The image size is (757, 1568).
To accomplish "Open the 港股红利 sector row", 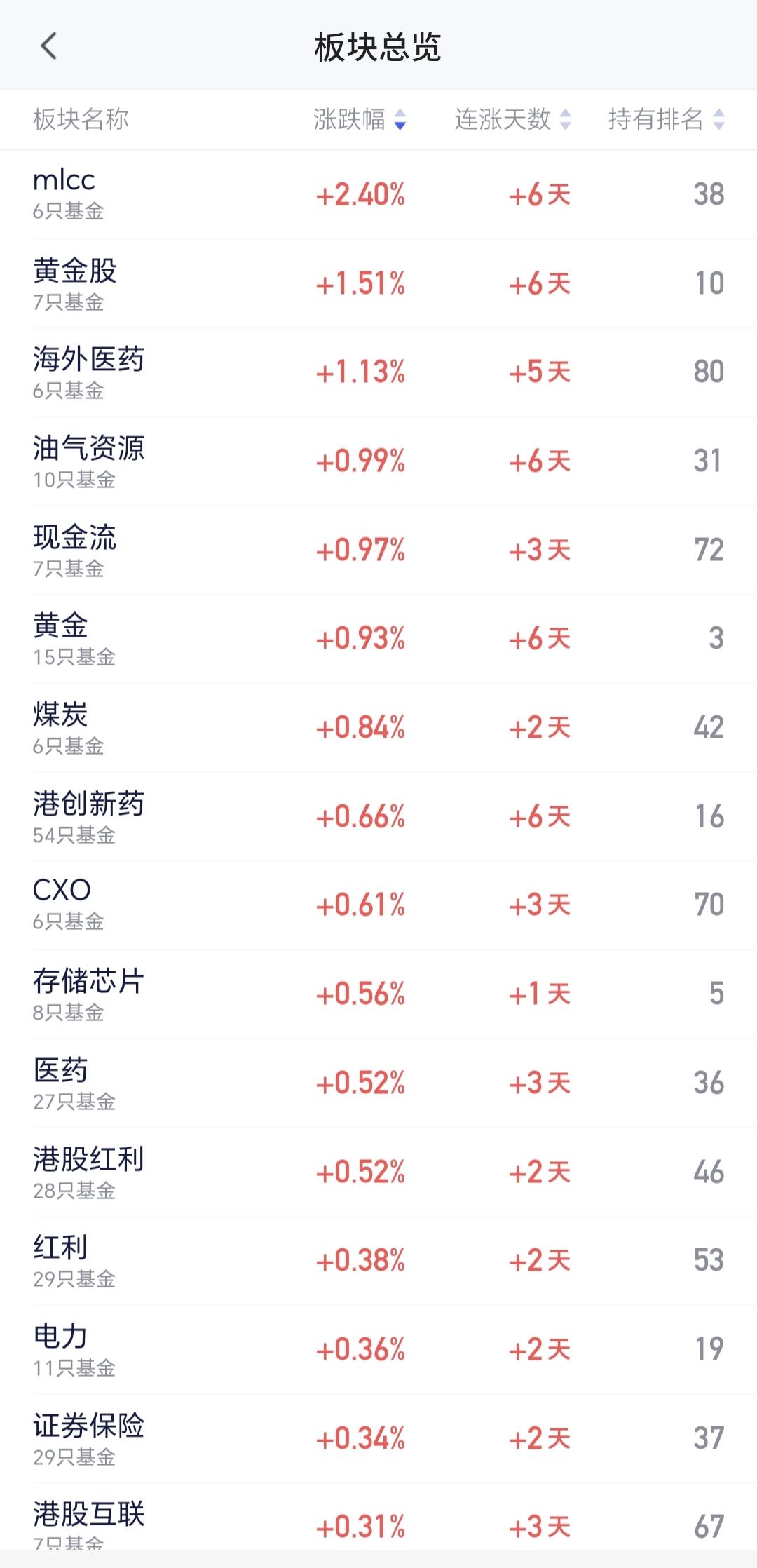I will point(378,1171).
